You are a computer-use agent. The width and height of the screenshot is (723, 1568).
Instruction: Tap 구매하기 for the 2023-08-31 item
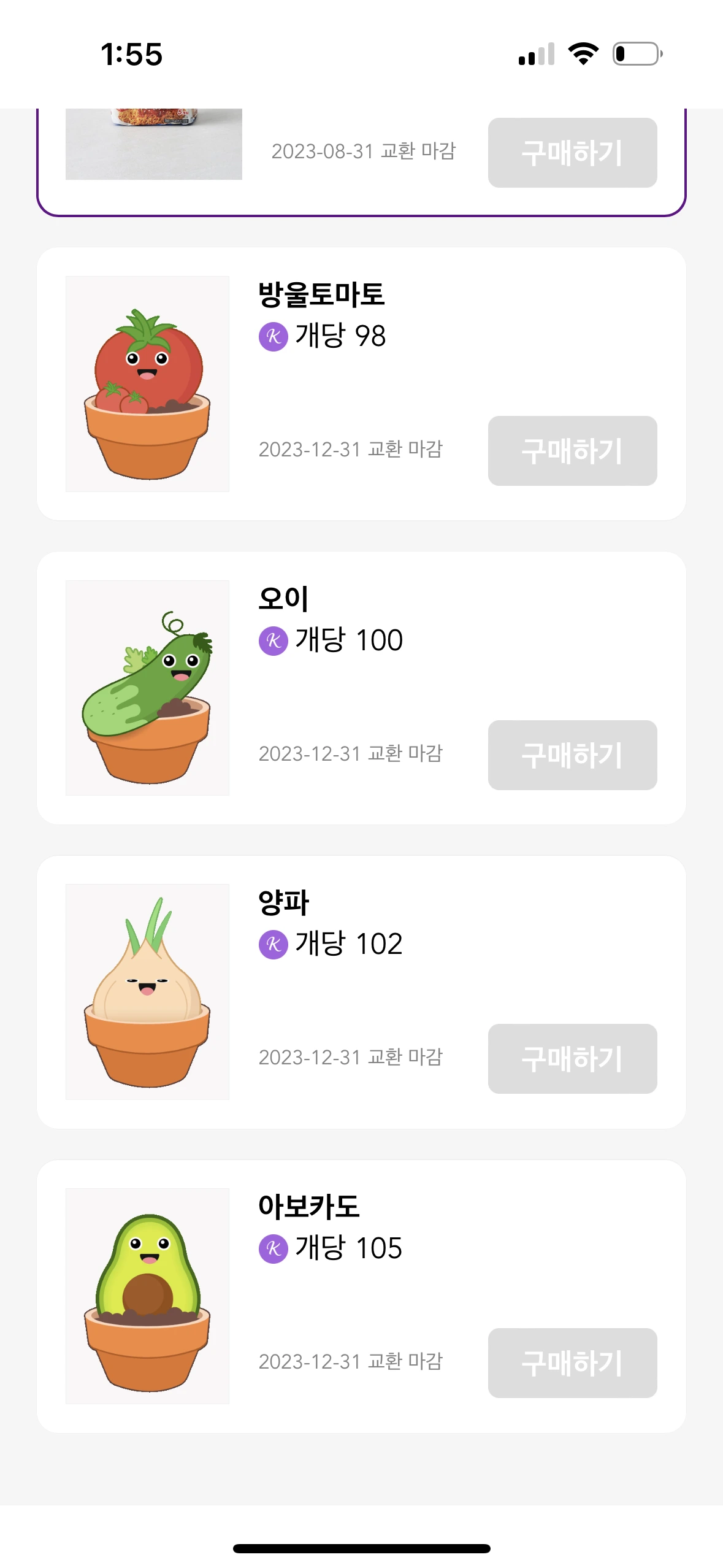[572, 153]
